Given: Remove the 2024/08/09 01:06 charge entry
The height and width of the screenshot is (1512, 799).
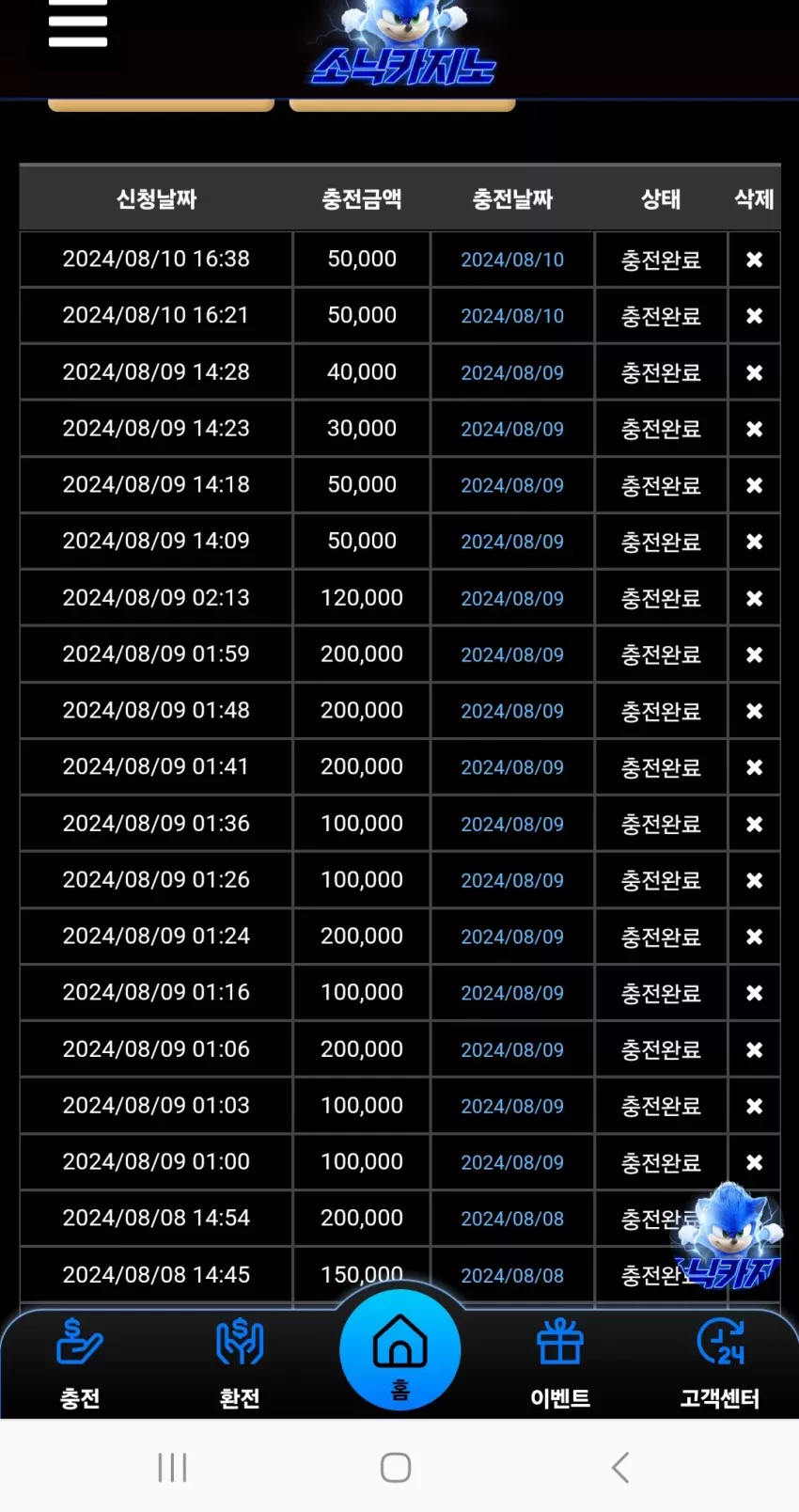Looking at the screenshot, I should tap(754, 1049).
